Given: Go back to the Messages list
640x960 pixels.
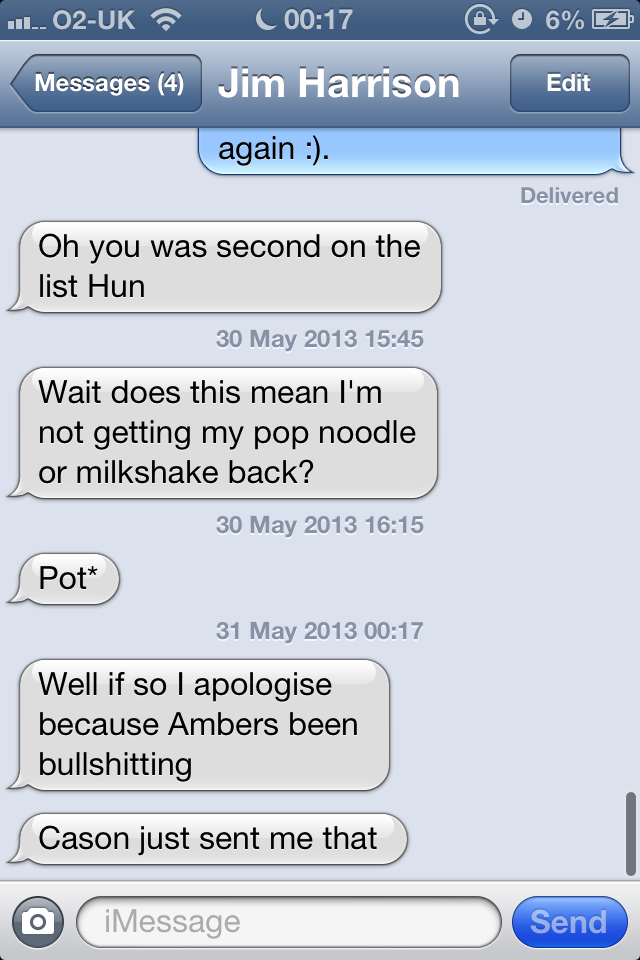Looking at the screenshot, I should coord(107,83).
